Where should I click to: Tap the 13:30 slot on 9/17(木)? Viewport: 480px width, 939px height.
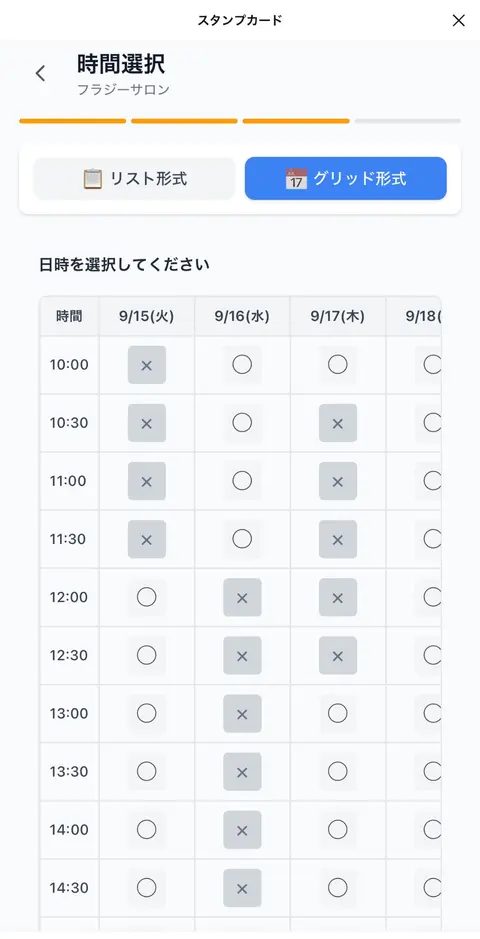338,771
